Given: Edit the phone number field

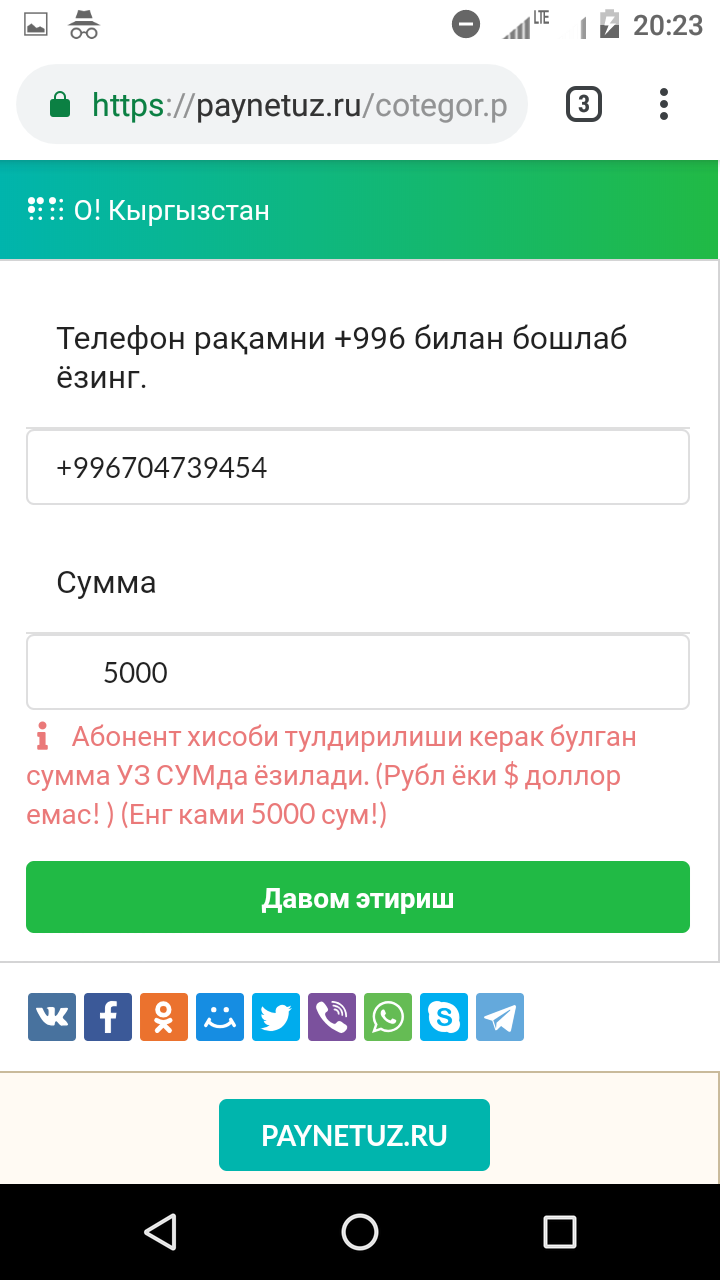Looking at the screenshot, I should pyautogui.click(x=358, y=468).
